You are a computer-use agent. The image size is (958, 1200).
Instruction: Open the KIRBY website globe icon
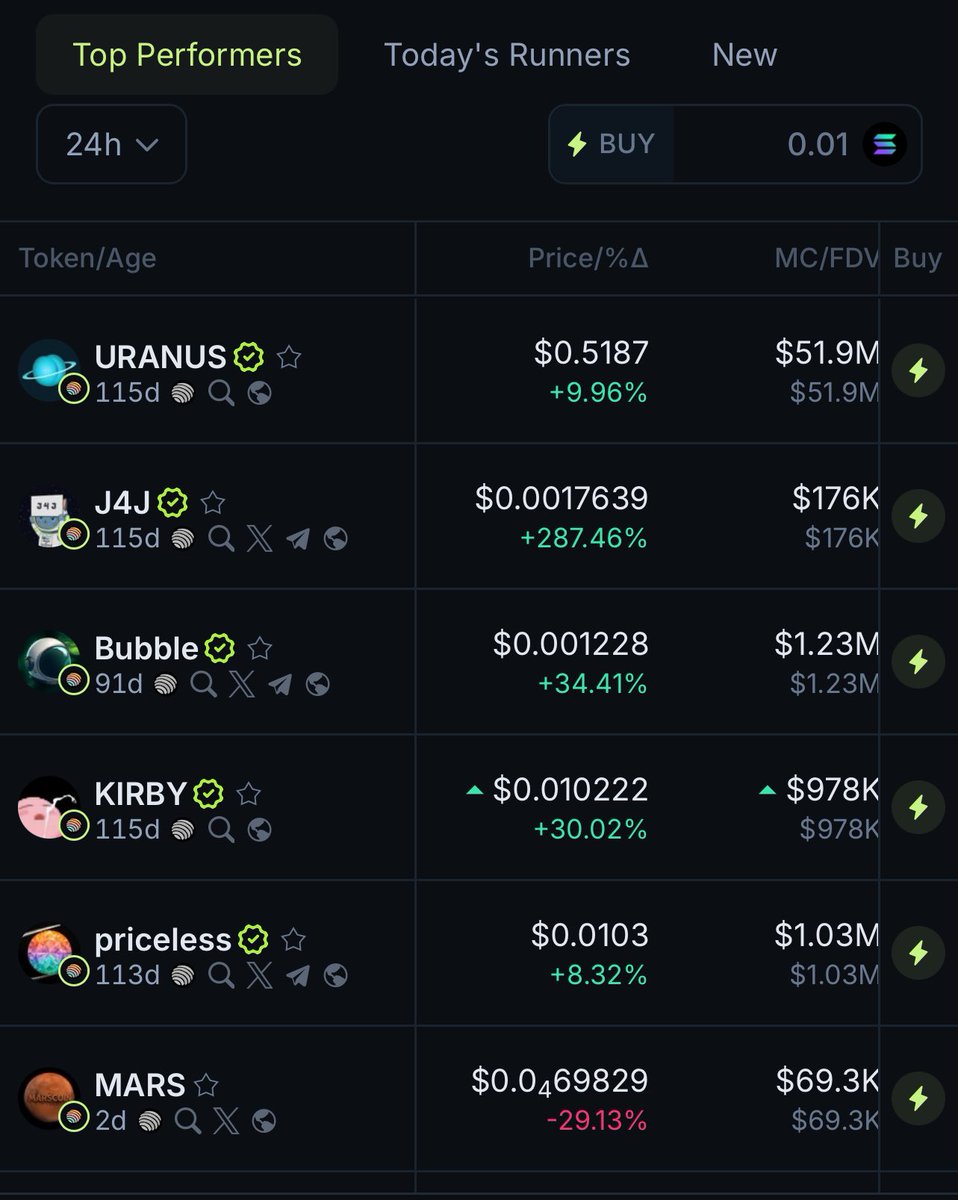(259, 830)
